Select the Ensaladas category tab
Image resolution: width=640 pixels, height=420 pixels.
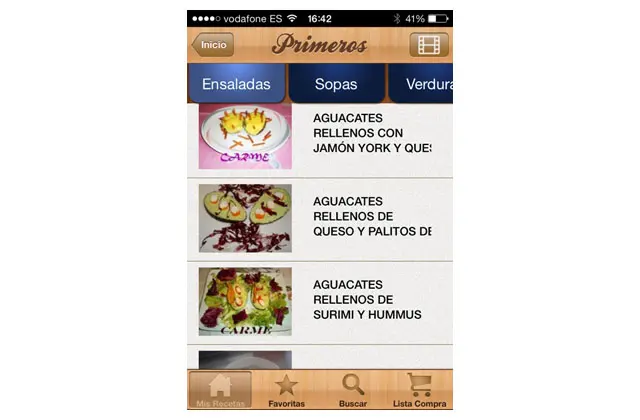236,84
